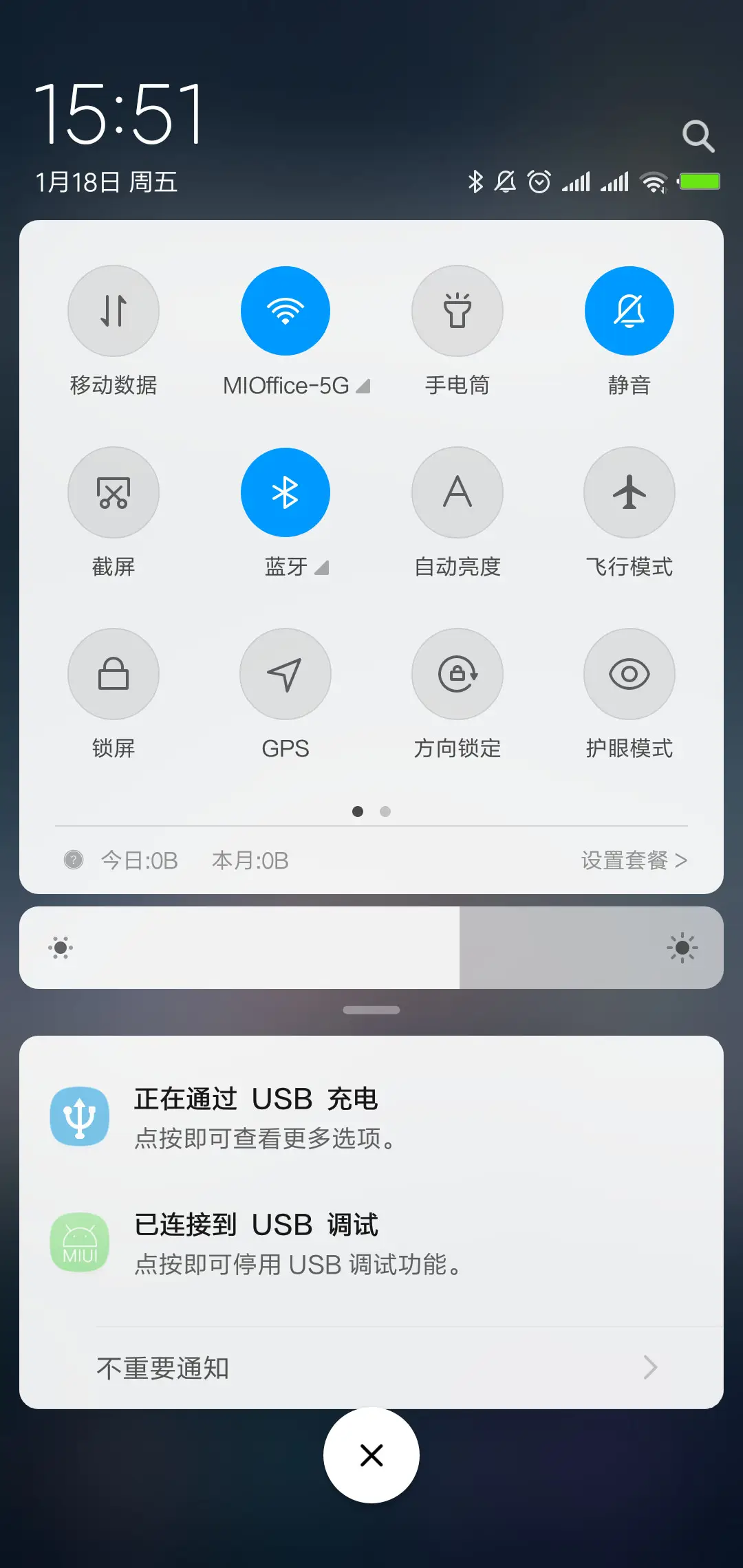The height and width of the screenshot is (1568, 743).
Task: Turn off silent mode
Action: 629,311
